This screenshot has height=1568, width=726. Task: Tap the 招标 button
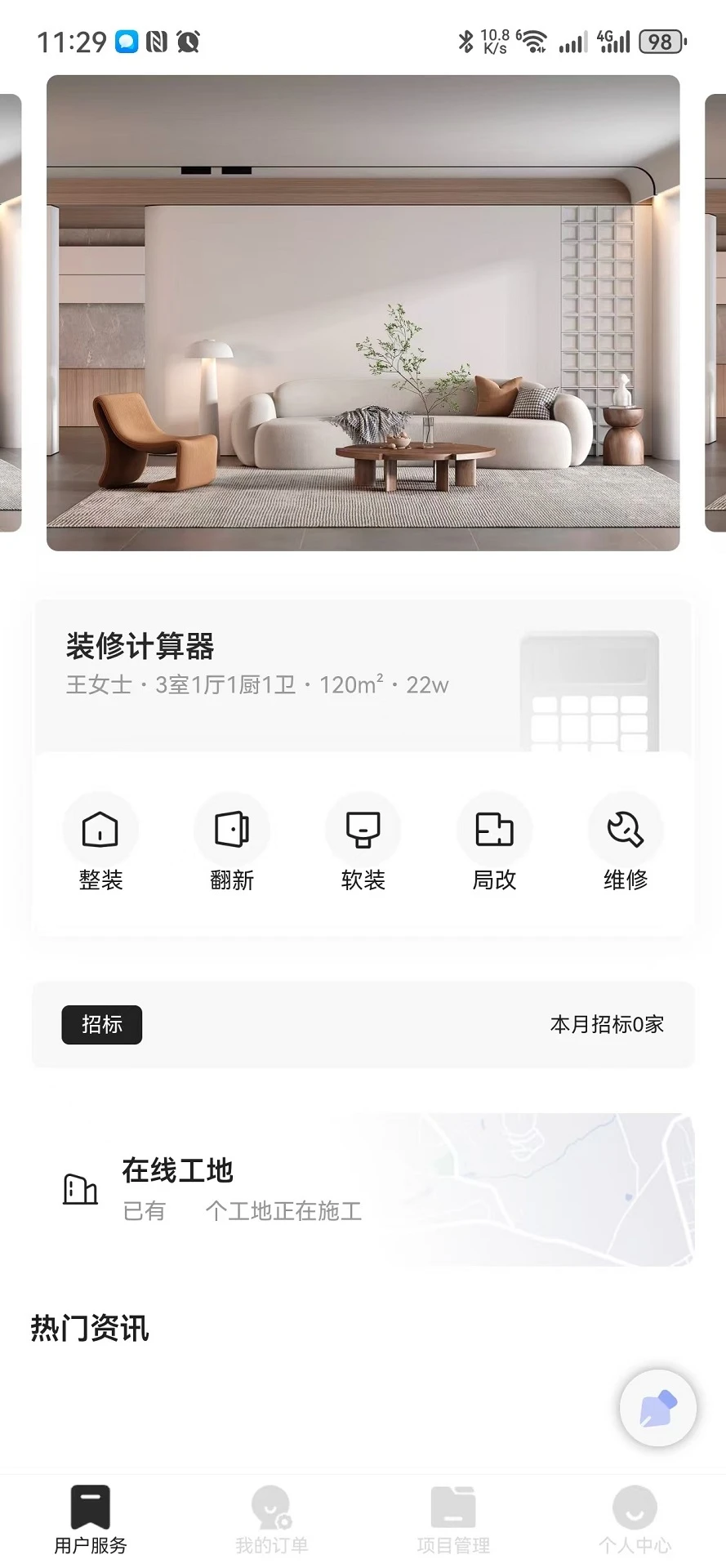[102, 1024]
